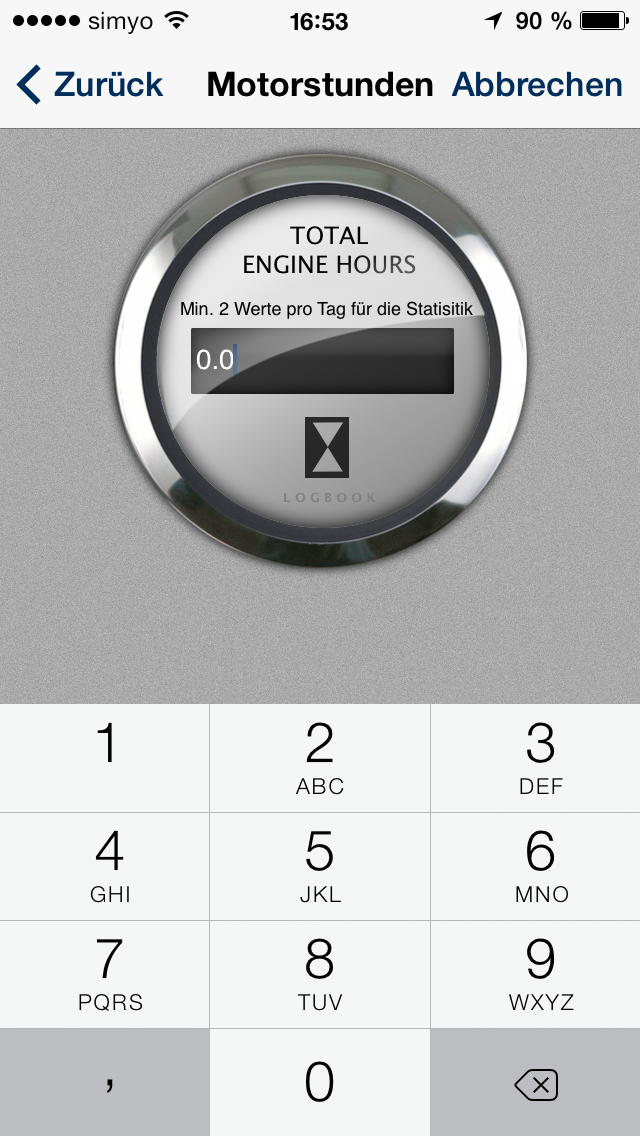Enter digit 3 on the keypad
Screen dimensions: 640x1136
point(536,758)
